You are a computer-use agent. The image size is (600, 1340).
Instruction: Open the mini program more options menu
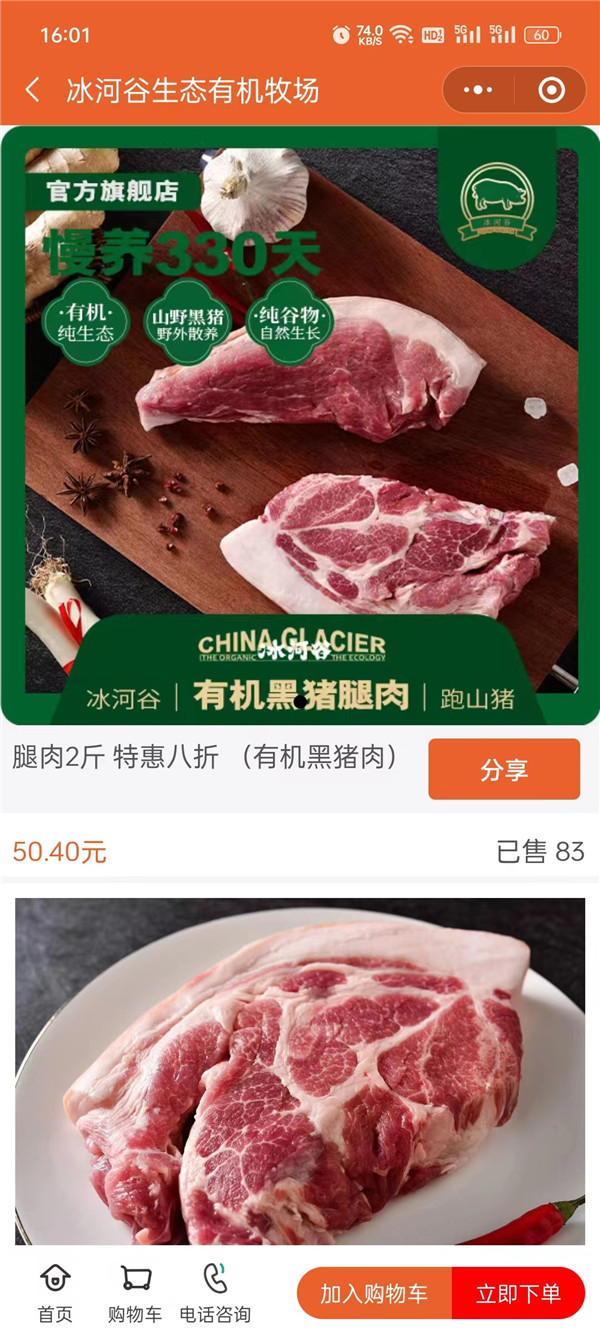pos(479,91)
